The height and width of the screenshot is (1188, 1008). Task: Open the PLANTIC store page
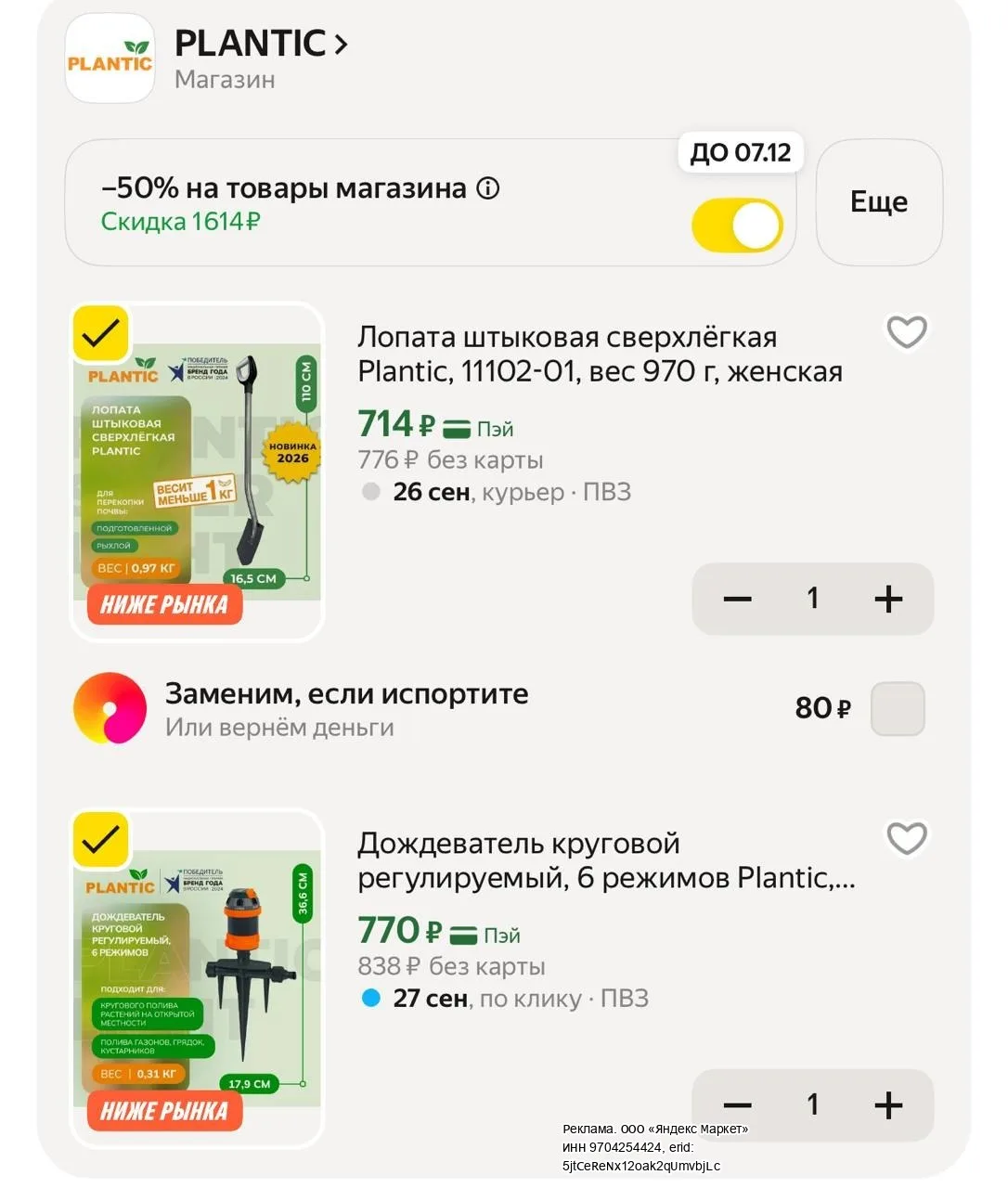click(261, 44)
